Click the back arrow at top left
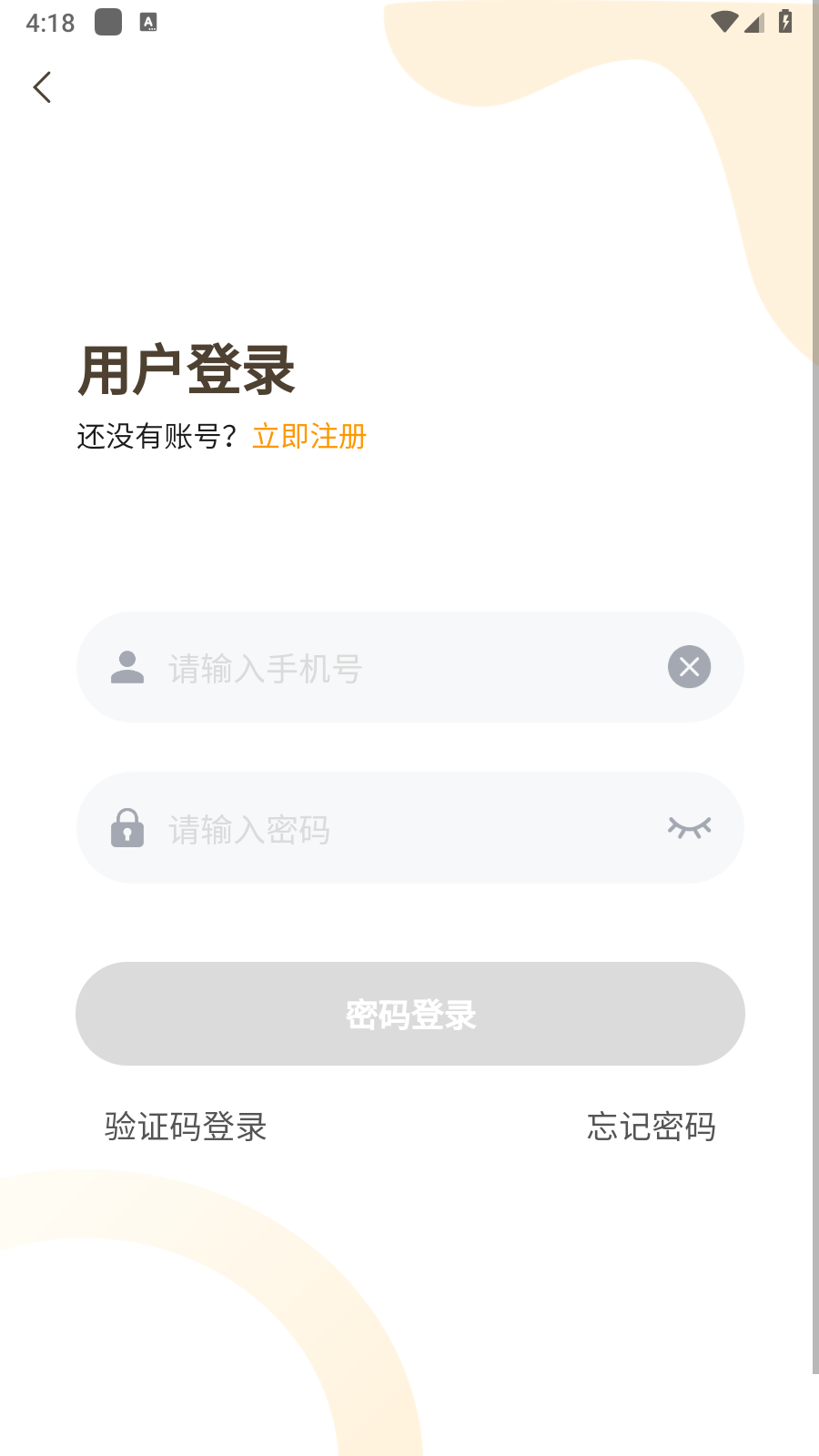 (42, 87)
